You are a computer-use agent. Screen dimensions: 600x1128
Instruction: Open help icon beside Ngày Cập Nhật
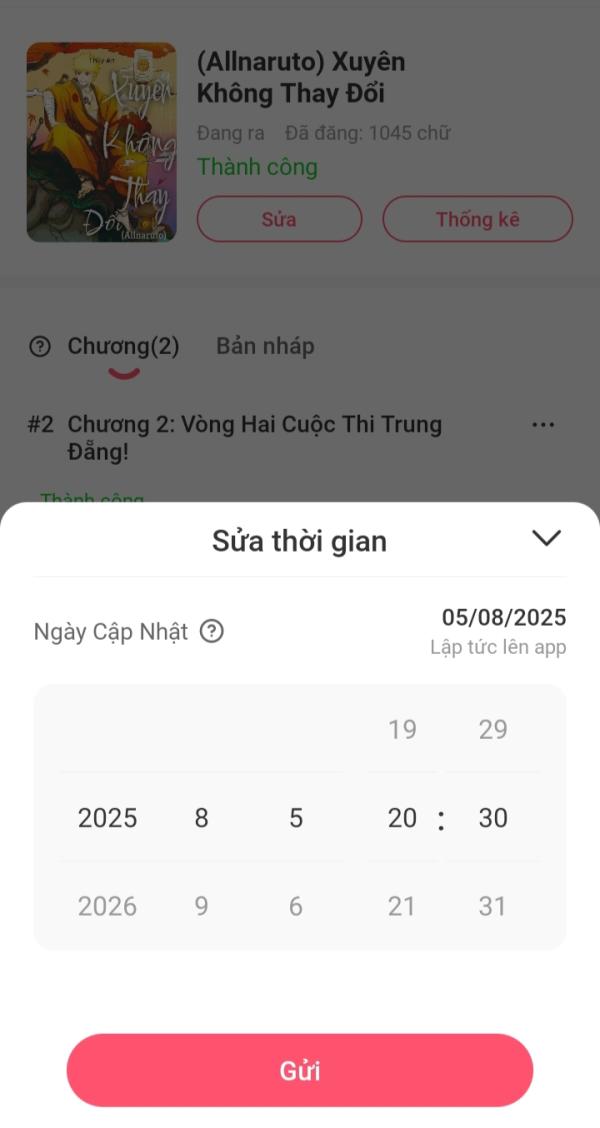211,632
